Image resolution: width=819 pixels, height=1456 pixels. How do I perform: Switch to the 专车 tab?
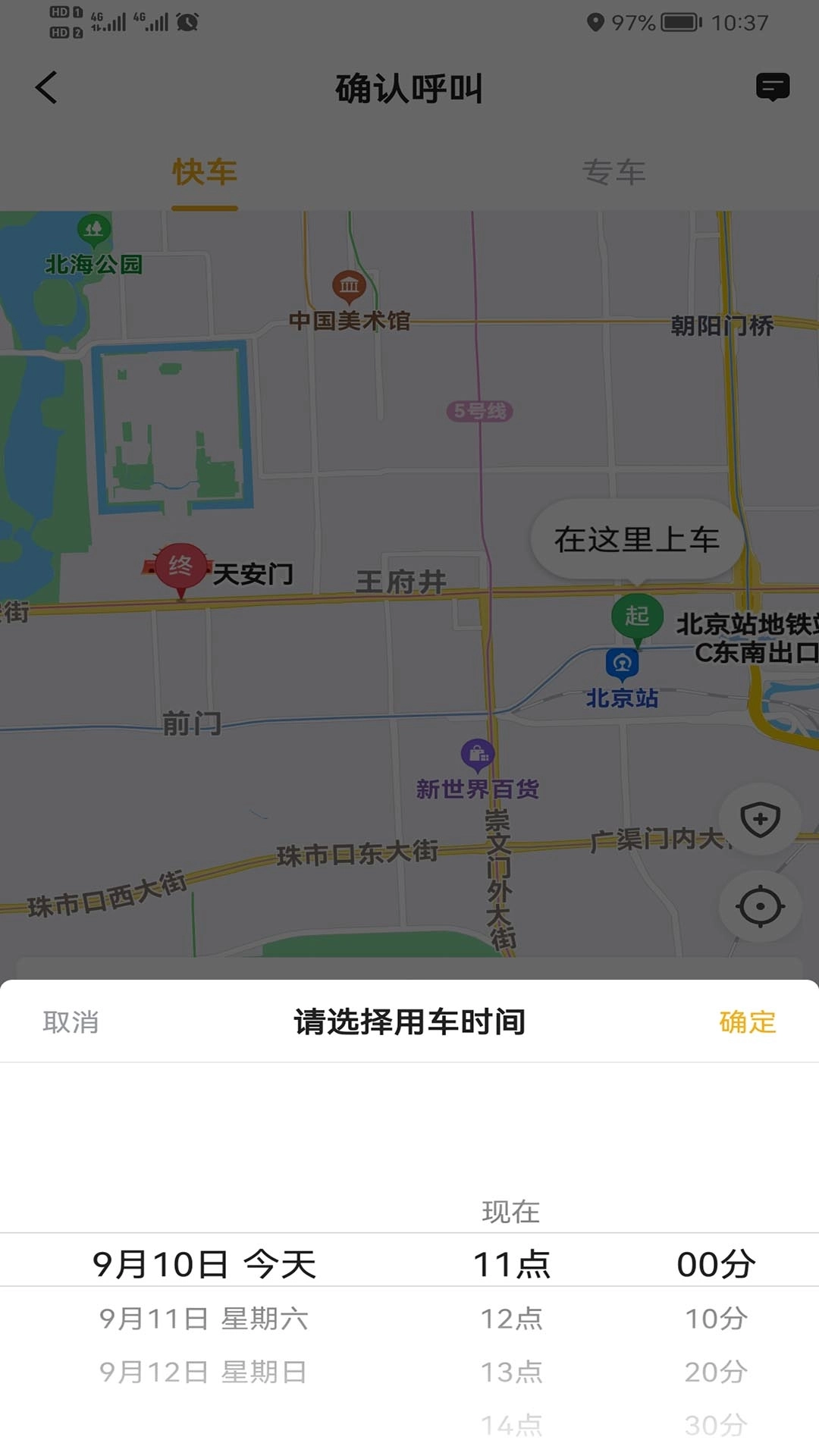614,172
